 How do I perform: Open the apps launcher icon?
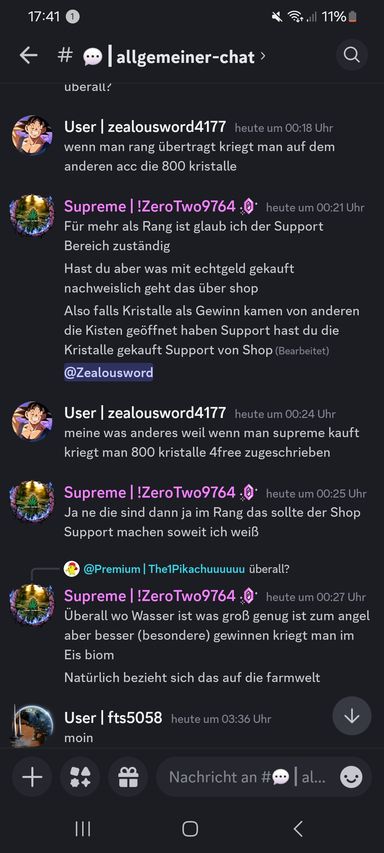(x=80, y=777)
